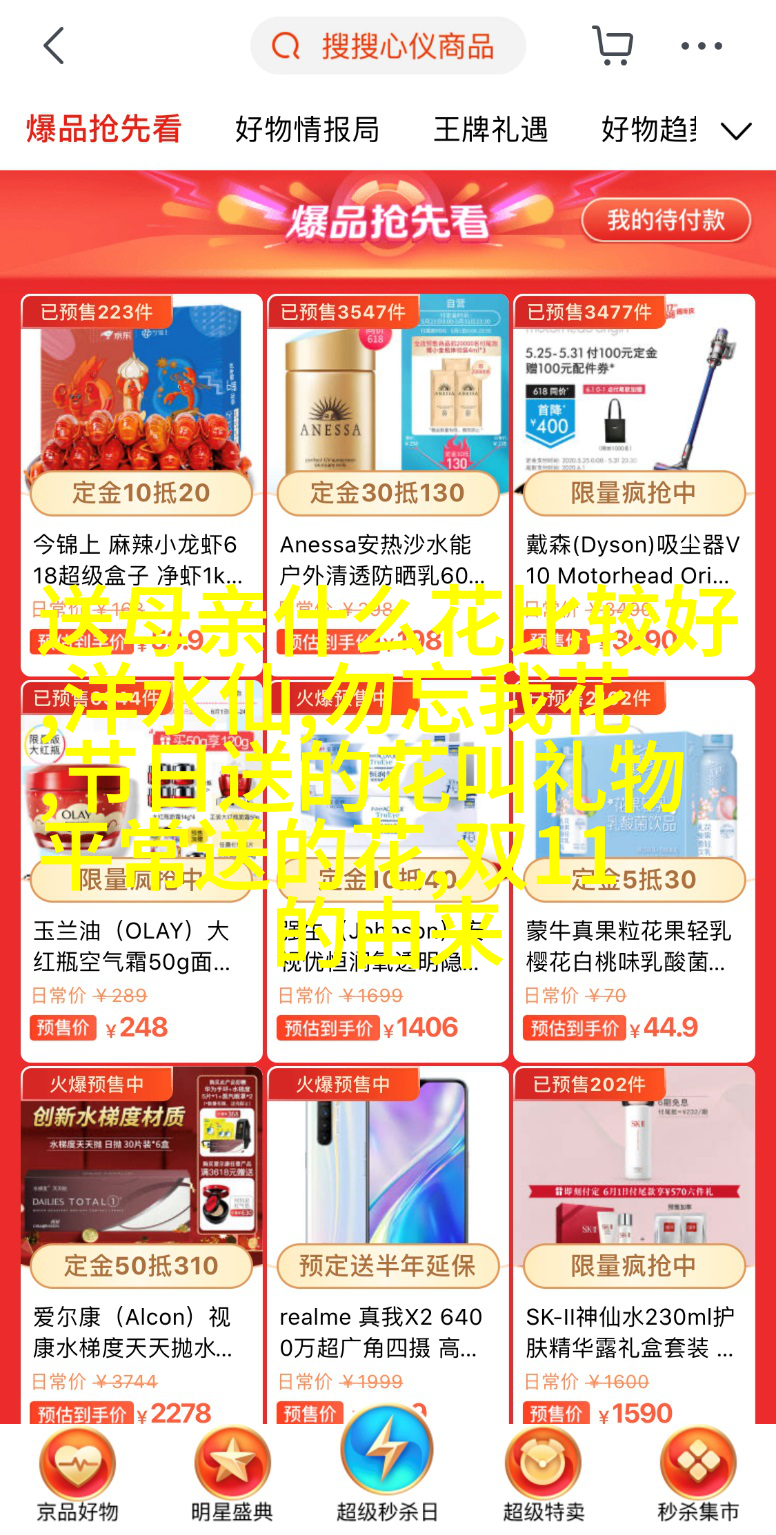Open the 秒杀集市 bottom tab

pyautogui.click(x=698, y=1475)
